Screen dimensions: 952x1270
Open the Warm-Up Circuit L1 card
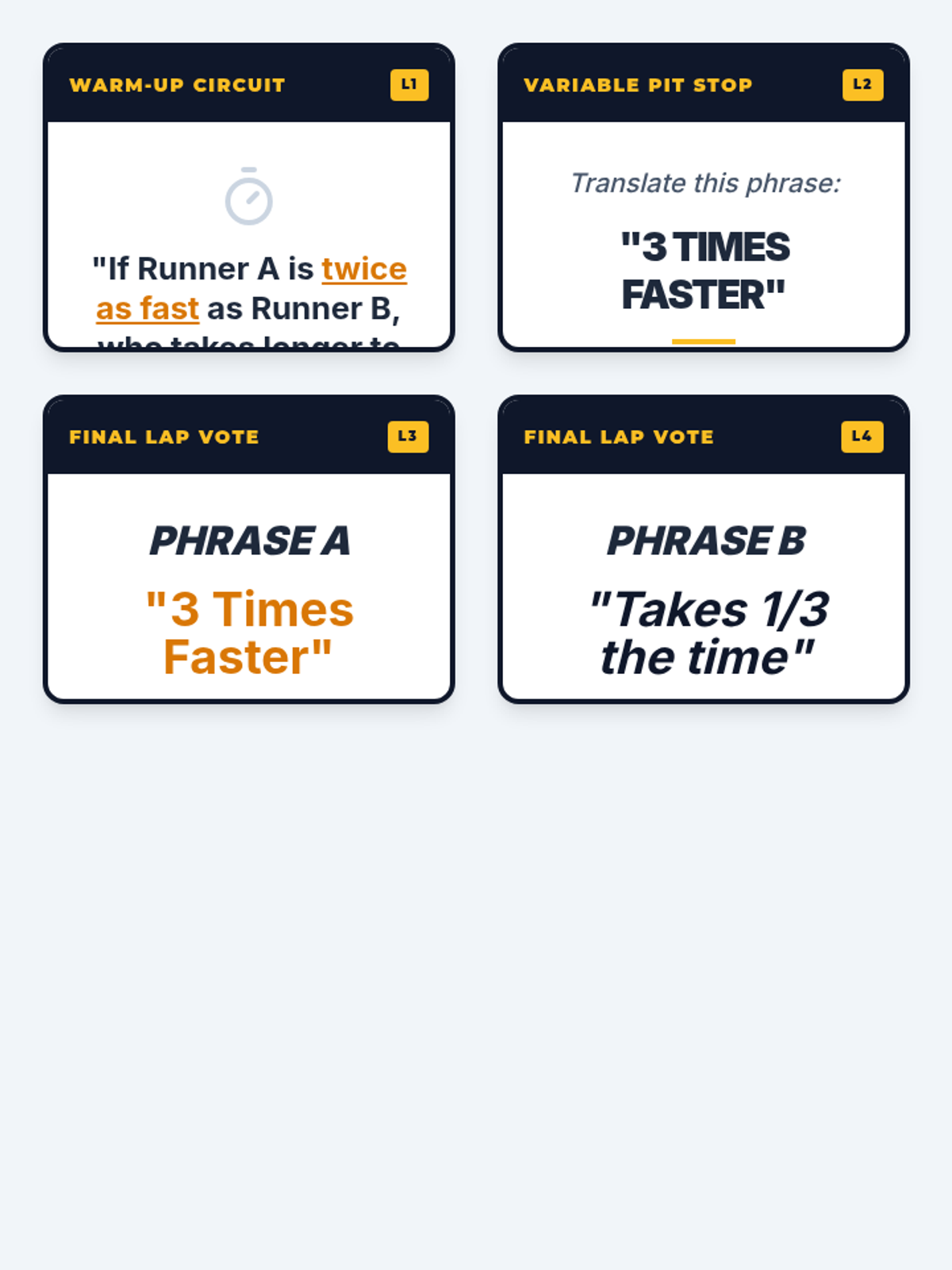point(248,197)
